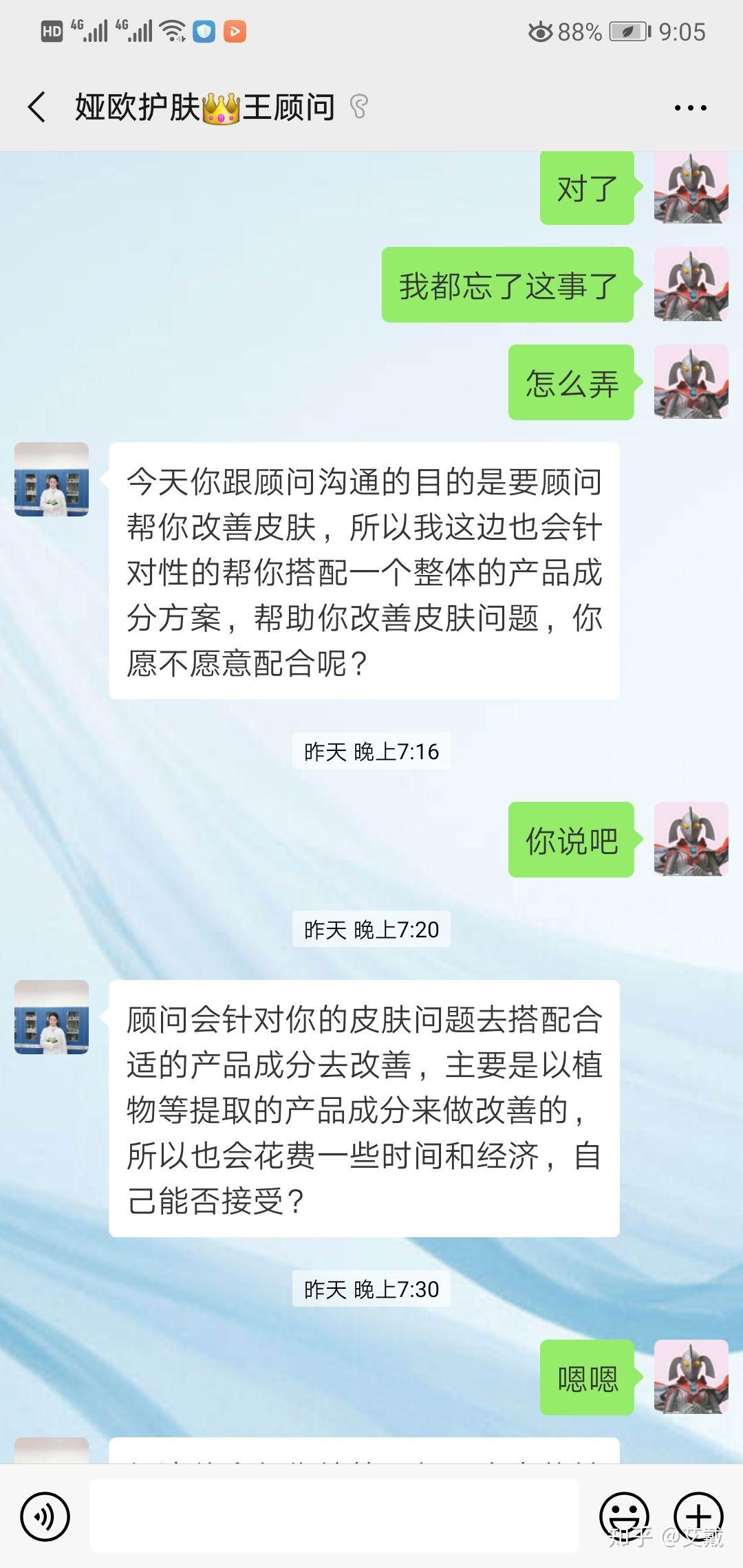
Task: Open the plus attachments menu
Action: (698, 1516)
